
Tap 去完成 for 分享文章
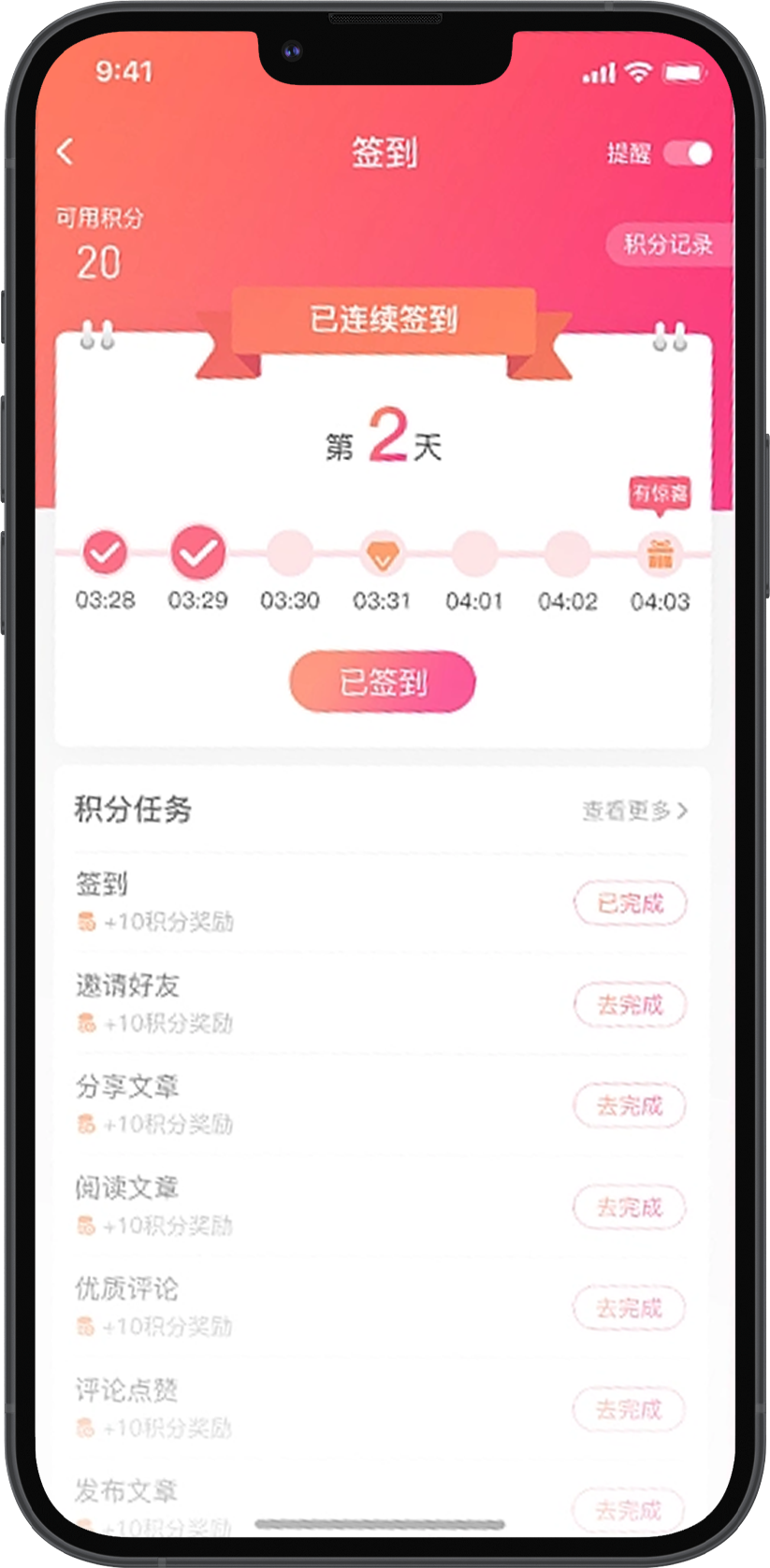coord(630,1106)
